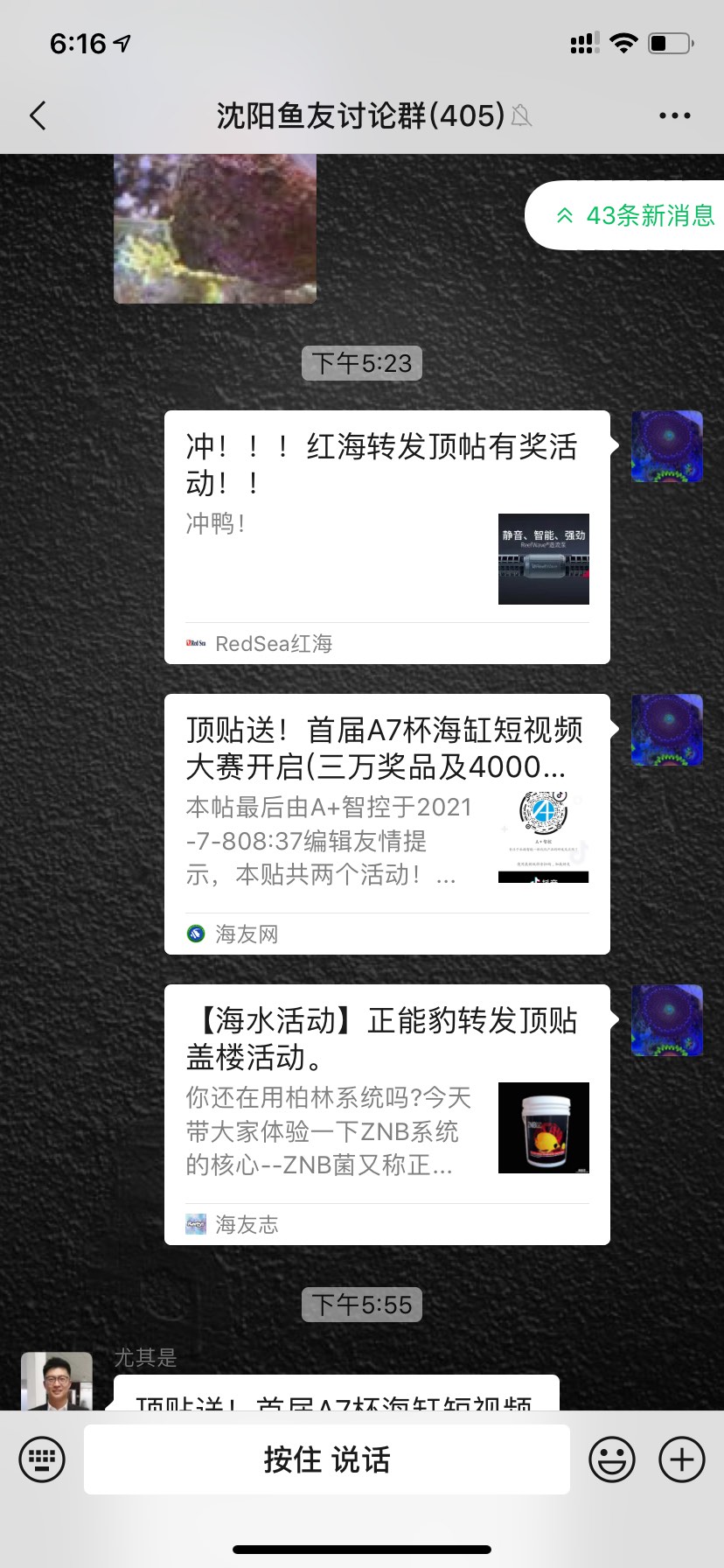Image resolution: width=724 pixels, height=1568 pixels.
Task: Open the group chat options menu
Action: tap(674, 115)
